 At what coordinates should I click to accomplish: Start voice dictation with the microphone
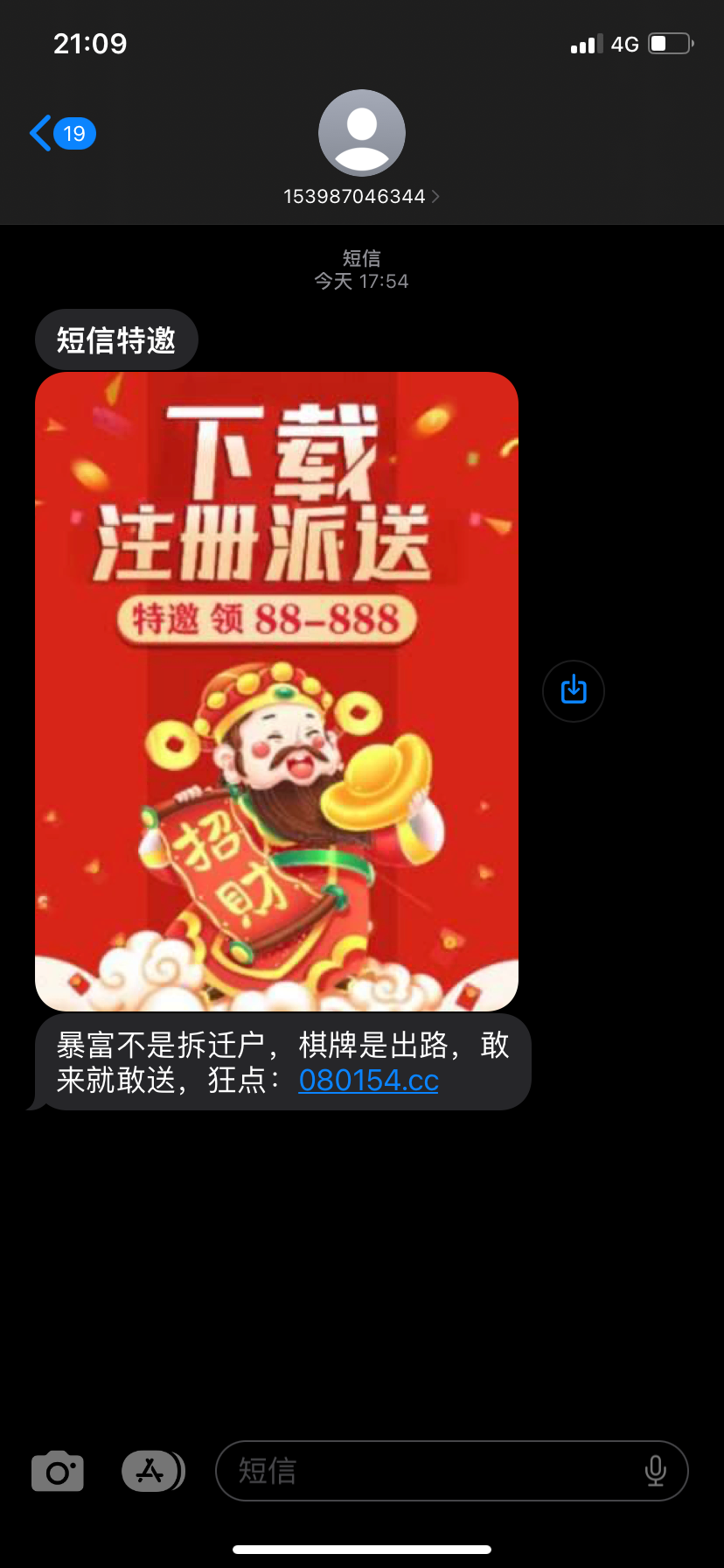(655, 1471)
